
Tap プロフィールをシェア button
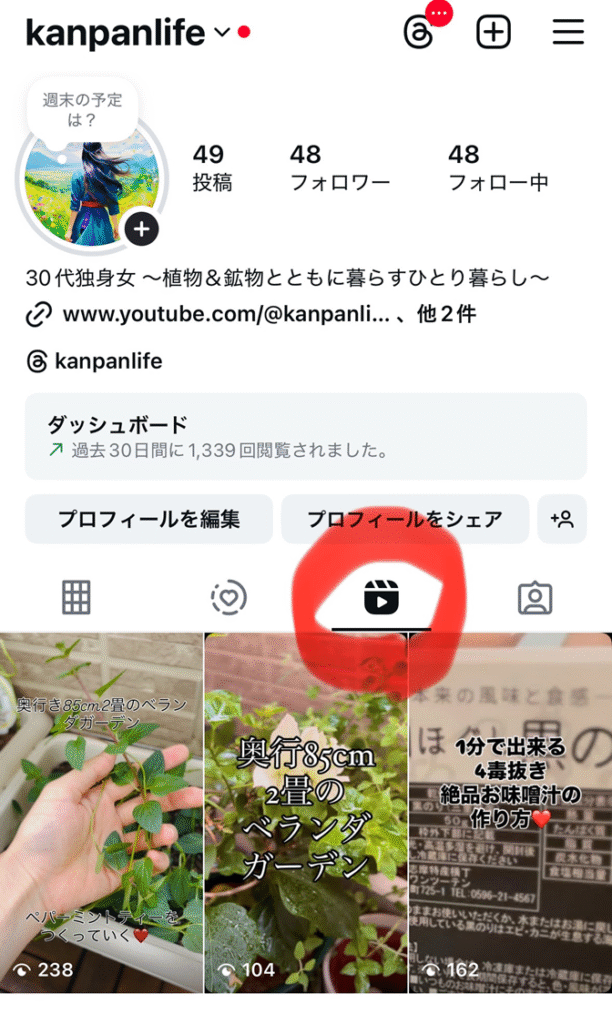(x=404, y=519)
